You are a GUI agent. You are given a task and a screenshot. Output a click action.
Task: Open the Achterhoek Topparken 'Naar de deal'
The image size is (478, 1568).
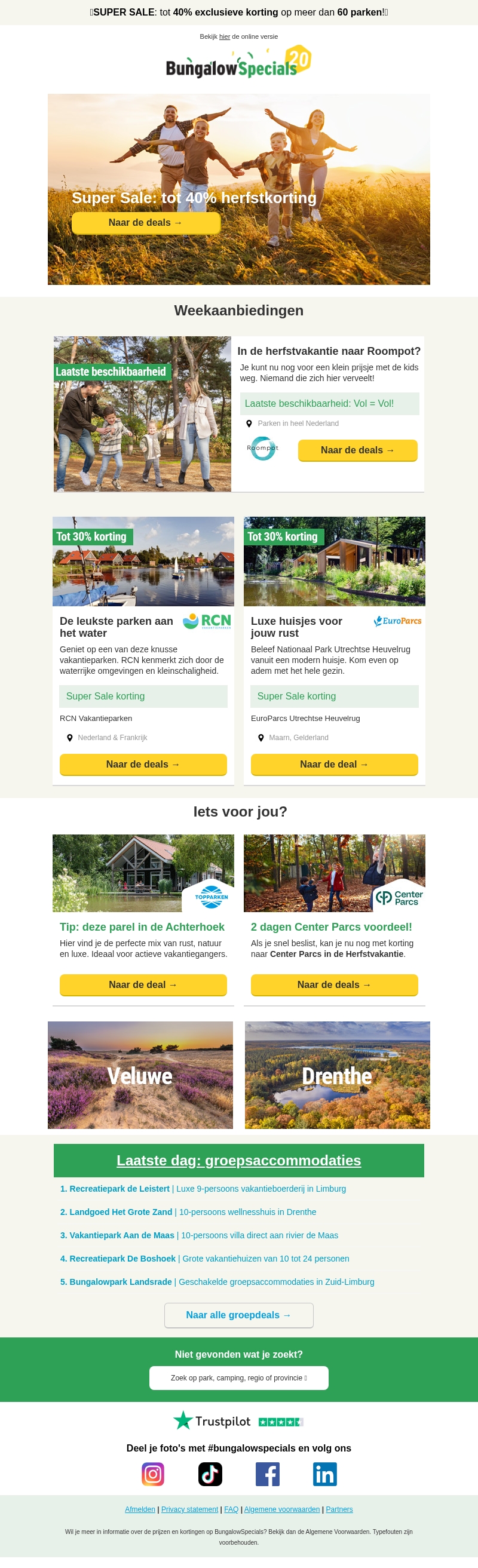pos(143,985)
